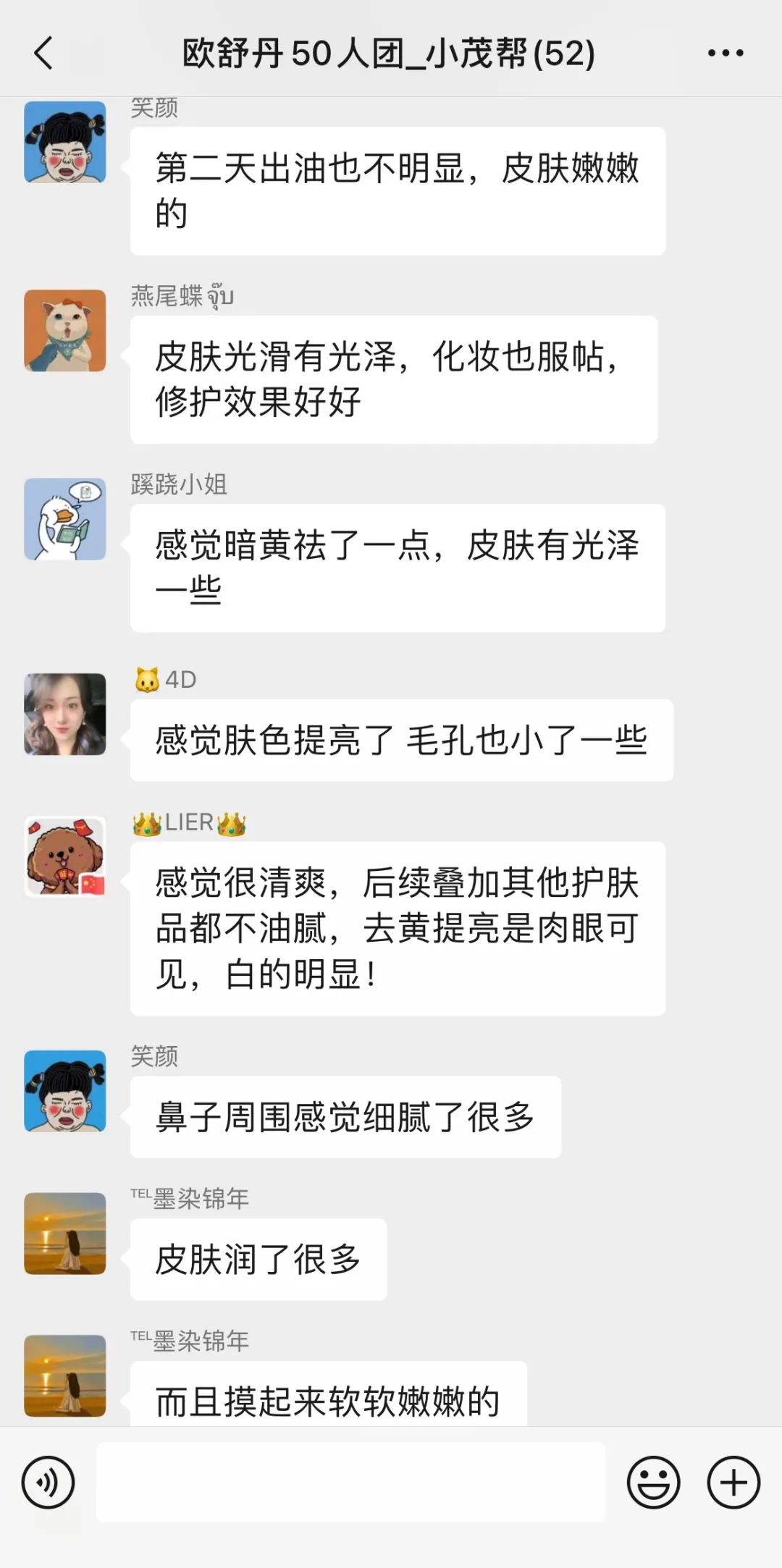Open 墨染锦年's avatar beside 皮肤润了很多
Screen dimensions: 782x1568
pos(65,1234)
